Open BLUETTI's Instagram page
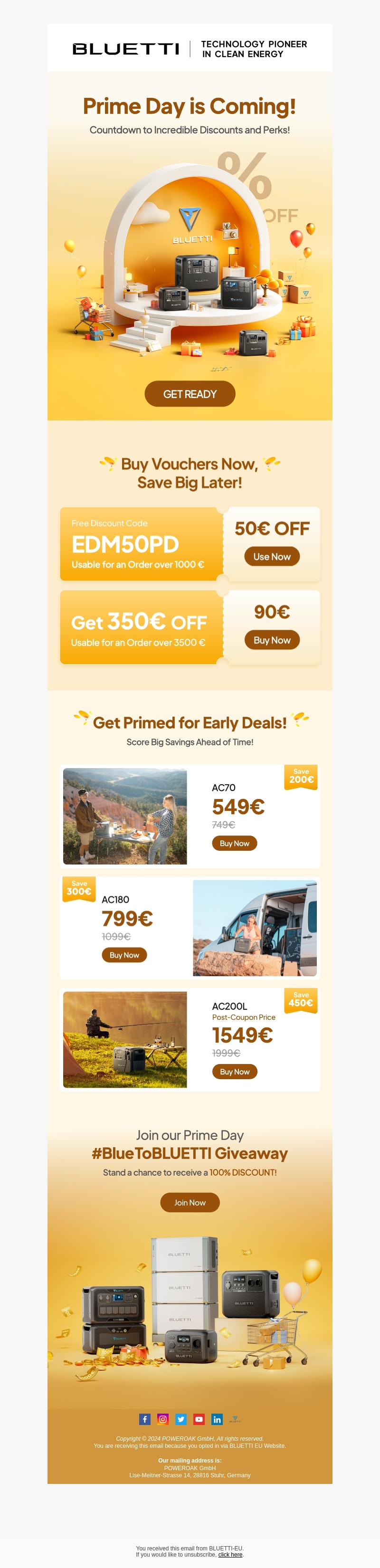 pyautogui.click(x=162, y=1419)
